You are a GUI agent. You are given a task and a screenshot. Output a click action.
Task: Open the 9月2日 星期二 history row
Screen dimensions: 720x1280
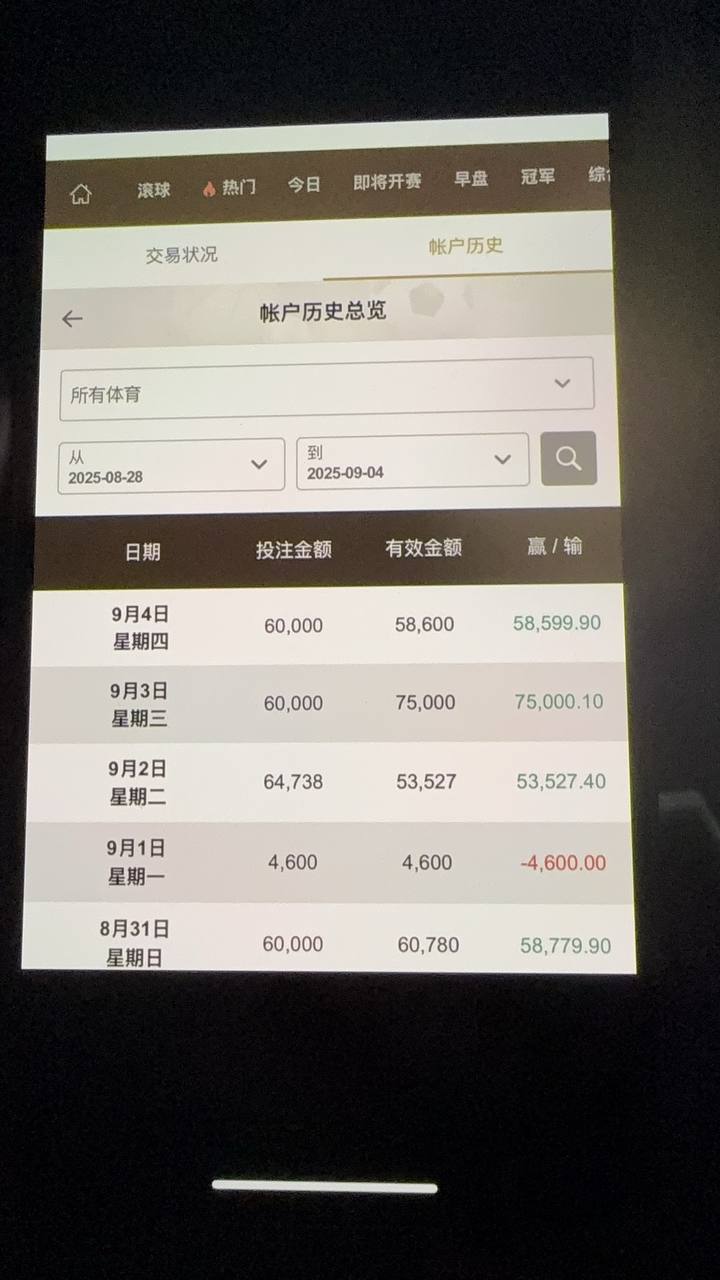[x=328, y=782]
